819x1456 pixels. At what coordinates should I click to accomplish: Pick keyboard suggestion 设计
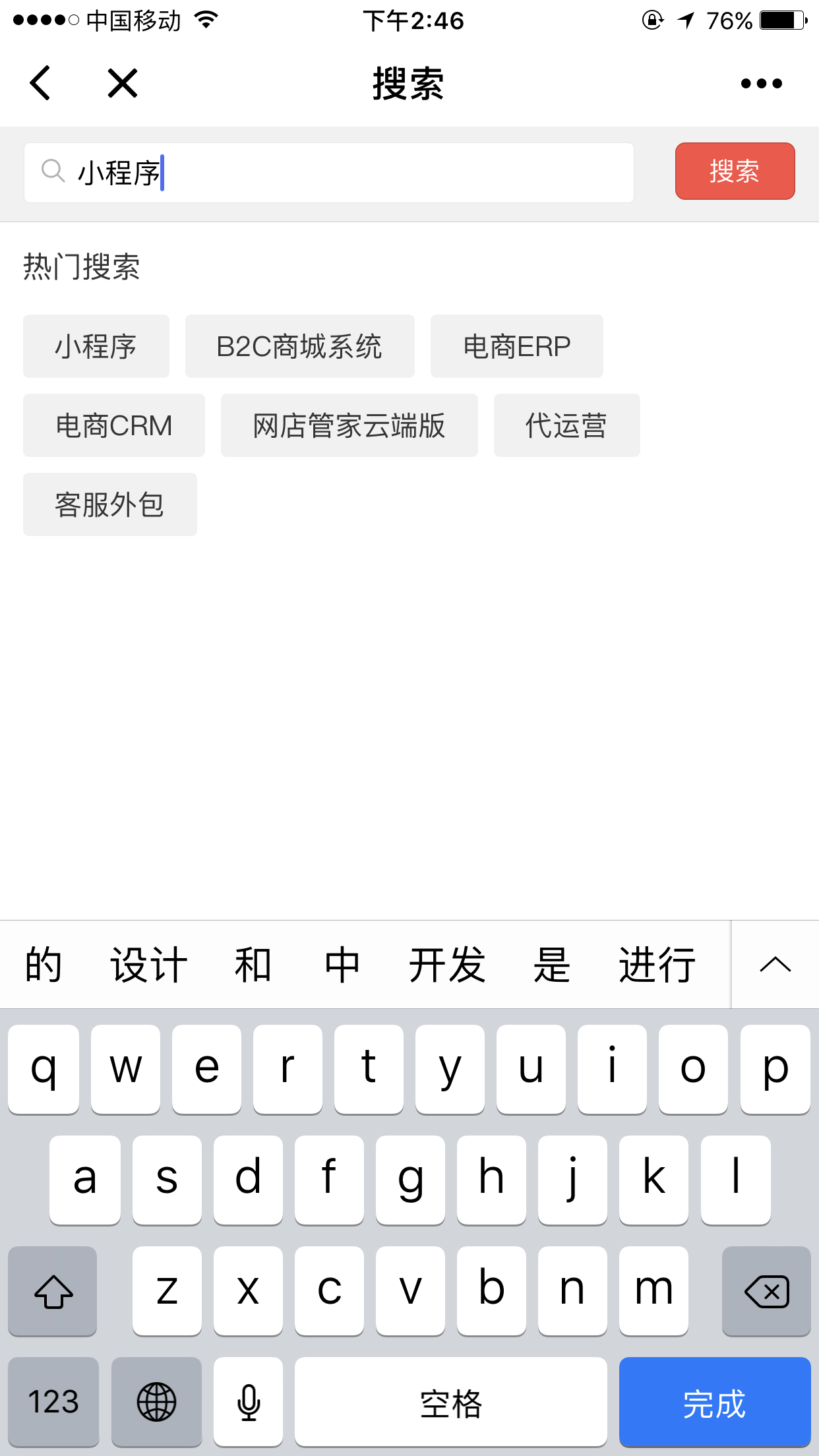click(x=149, y=965)
